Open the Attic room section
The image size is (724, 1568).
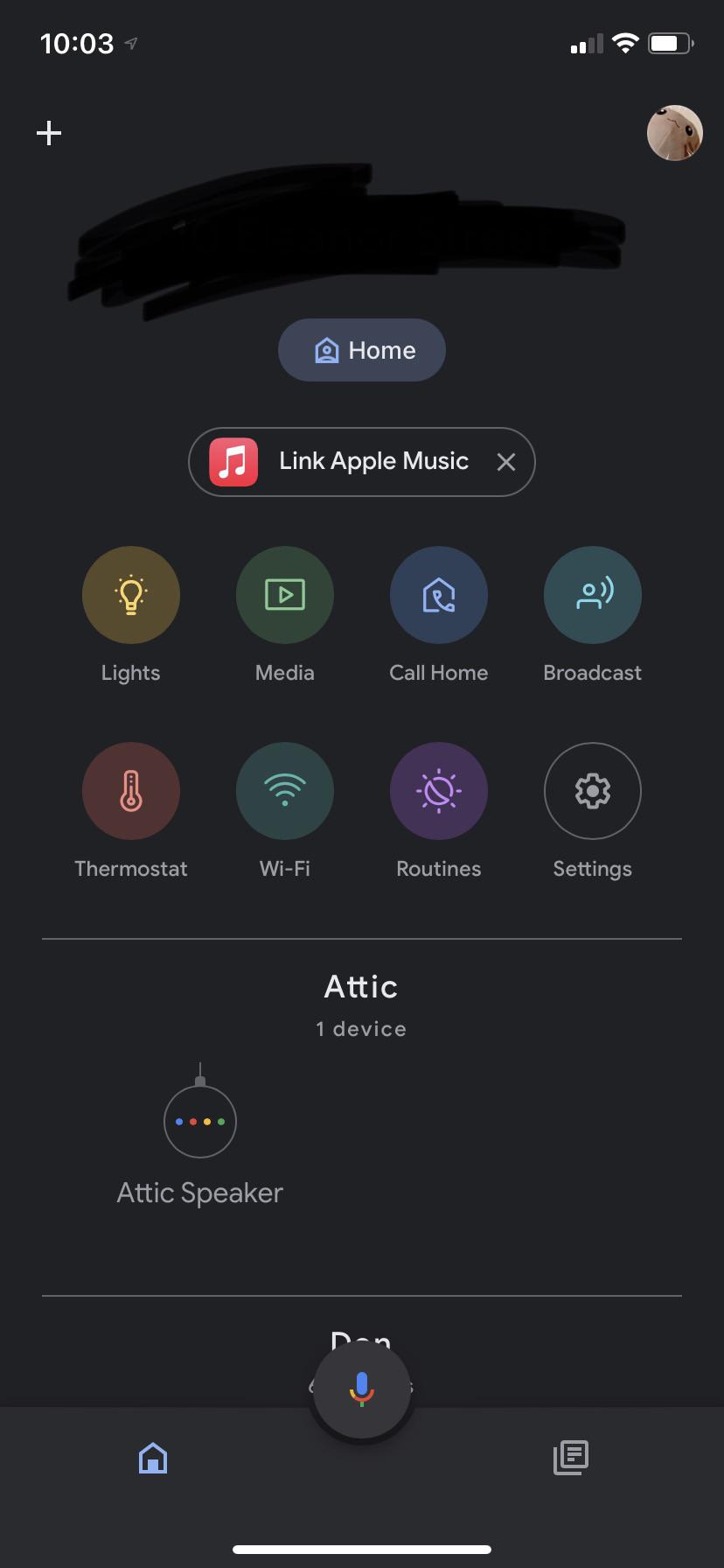coord(361,986)
